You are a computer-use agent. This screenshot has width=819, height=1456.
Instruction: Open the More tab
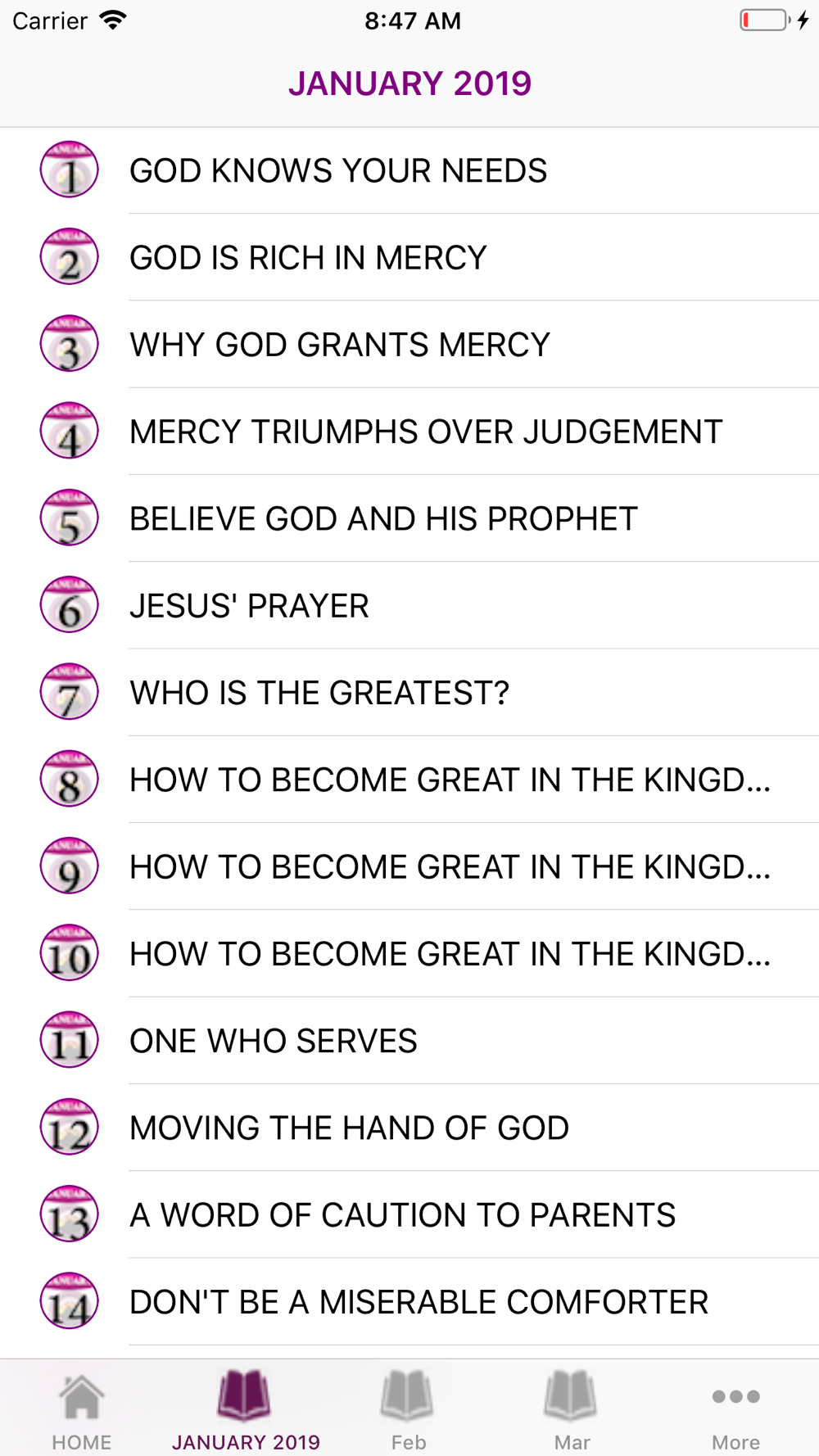click(735, 1410)
